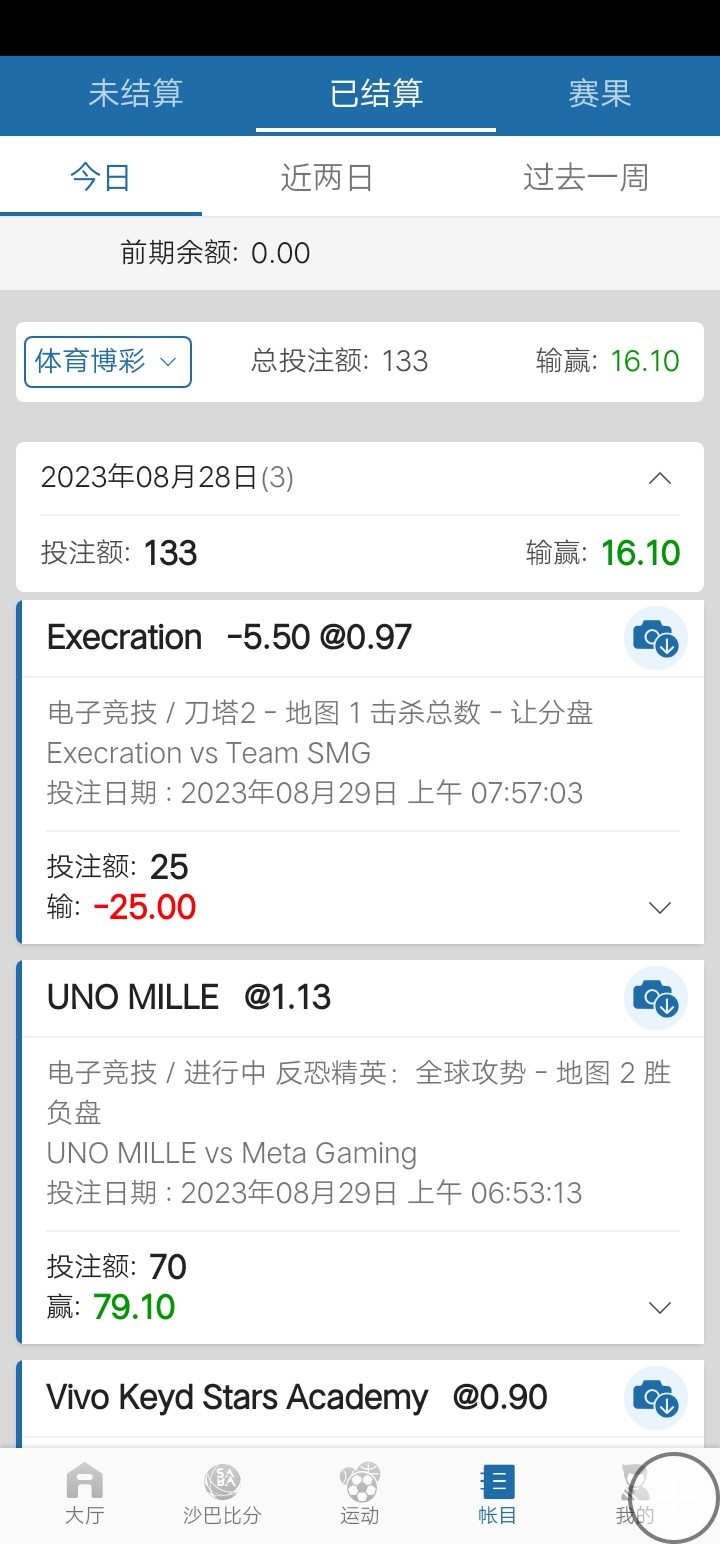Tap the screenshot download icon on Execration bet
The height and width of the screenshot is (1544, 720).
click(656, 637)
